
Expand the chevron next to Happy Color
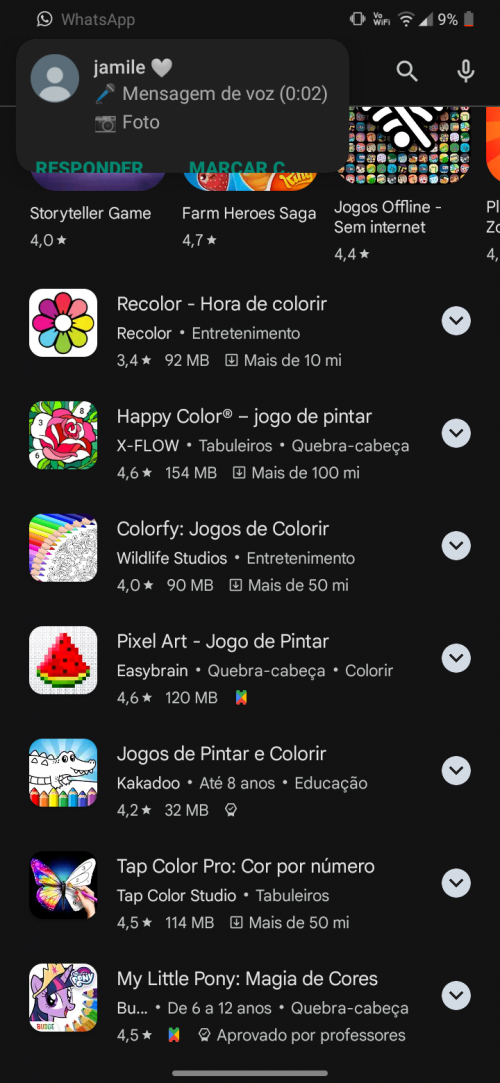(456, 433)
